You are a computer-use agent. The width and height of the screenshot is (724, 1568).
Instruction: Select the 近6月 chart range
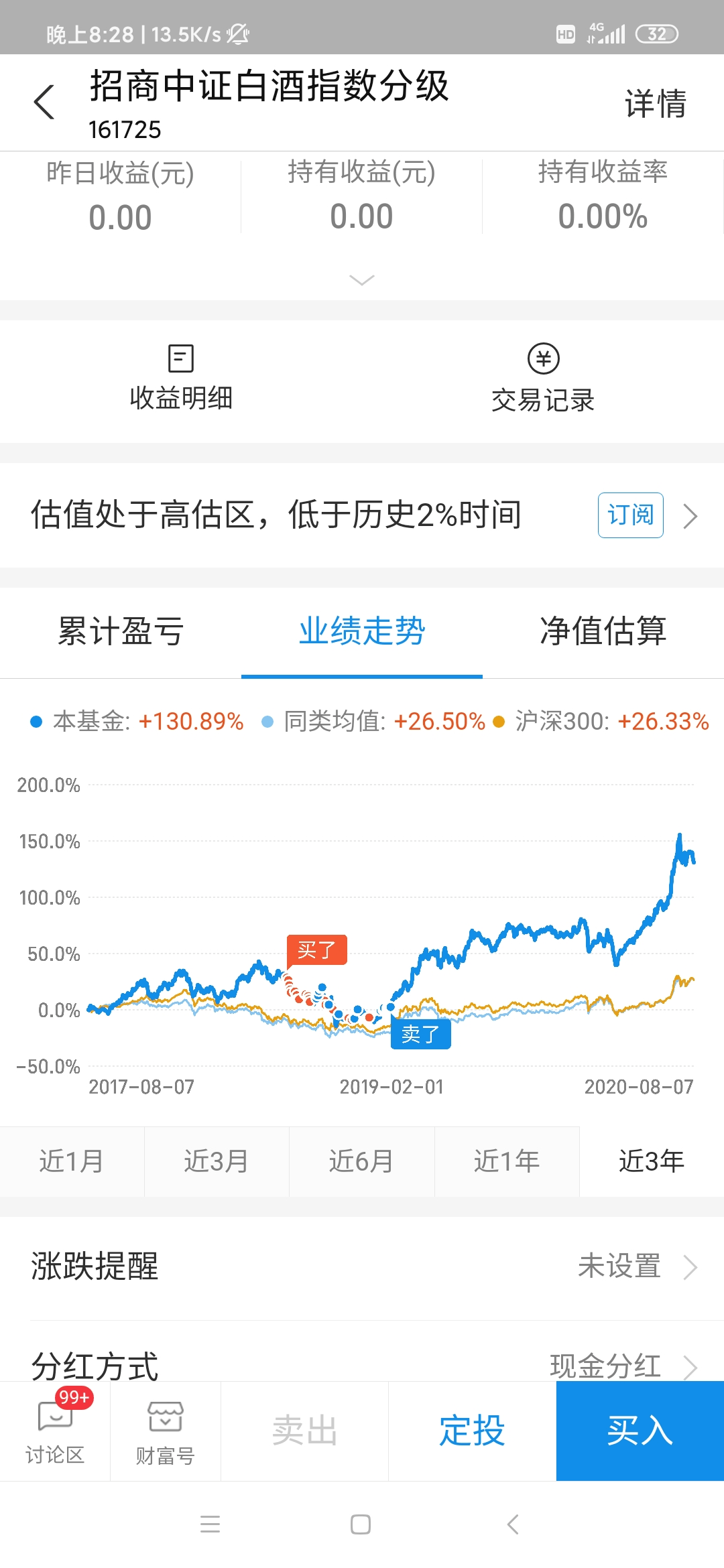click(x=361, y=1162)
